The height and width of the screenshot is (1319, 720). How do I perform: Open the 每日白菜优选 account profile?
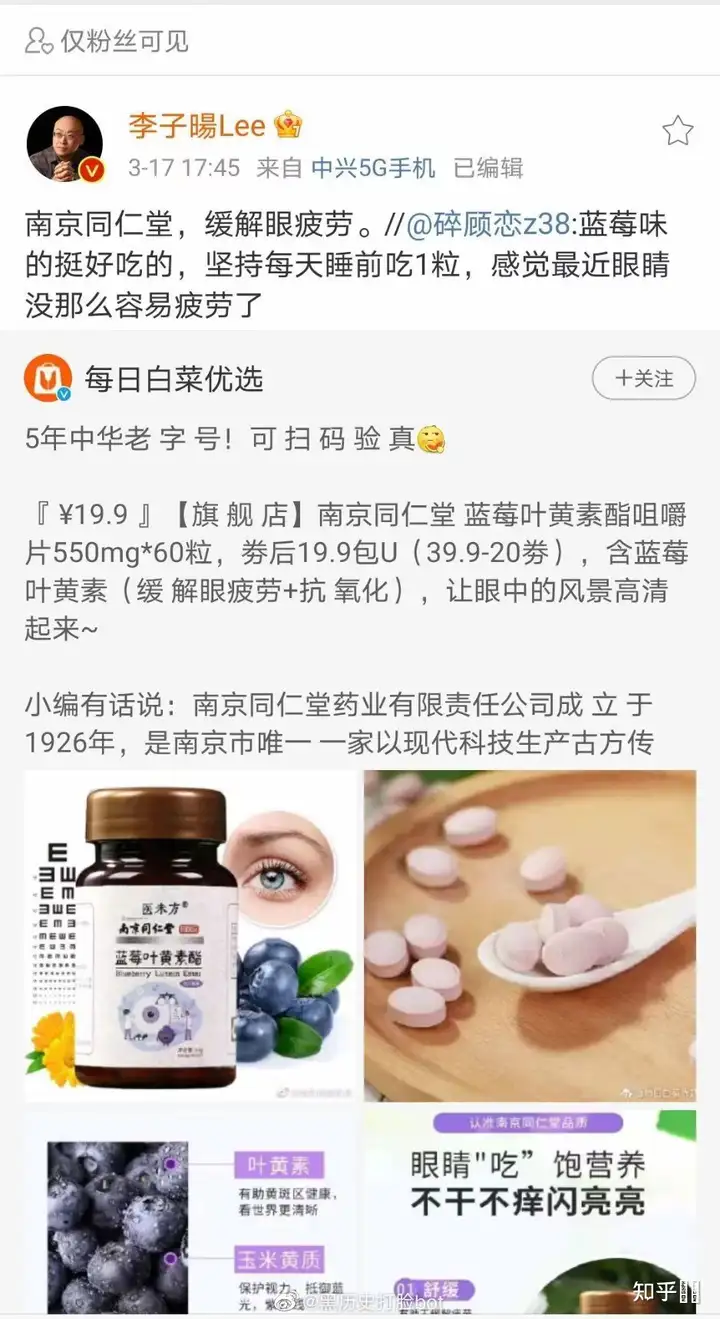[x=174, y=379]
